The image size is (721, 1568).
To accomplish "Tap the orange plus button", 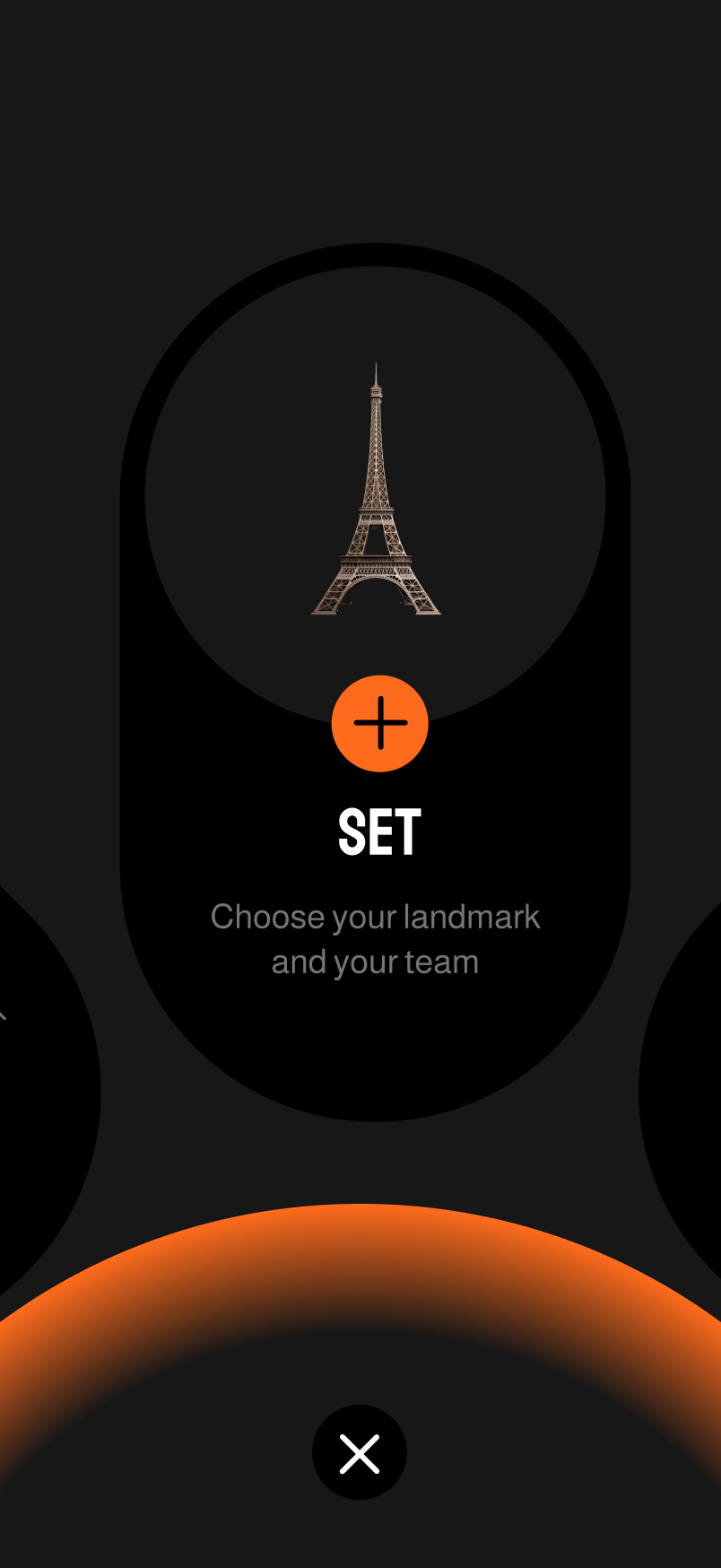I will 380,723.
